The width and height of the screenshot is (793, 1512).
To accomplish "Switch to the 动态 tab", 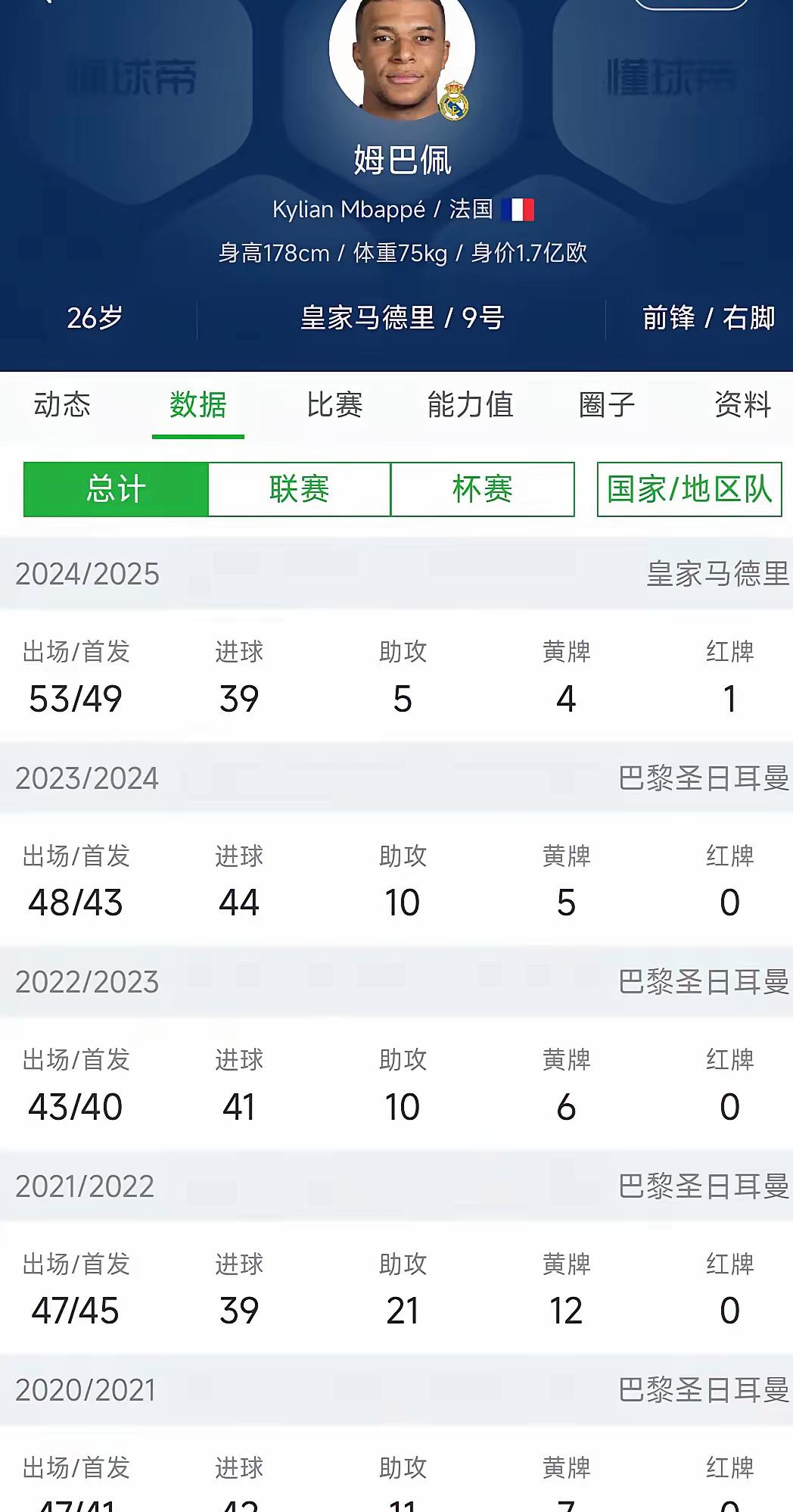I will [x=63, y=406].
